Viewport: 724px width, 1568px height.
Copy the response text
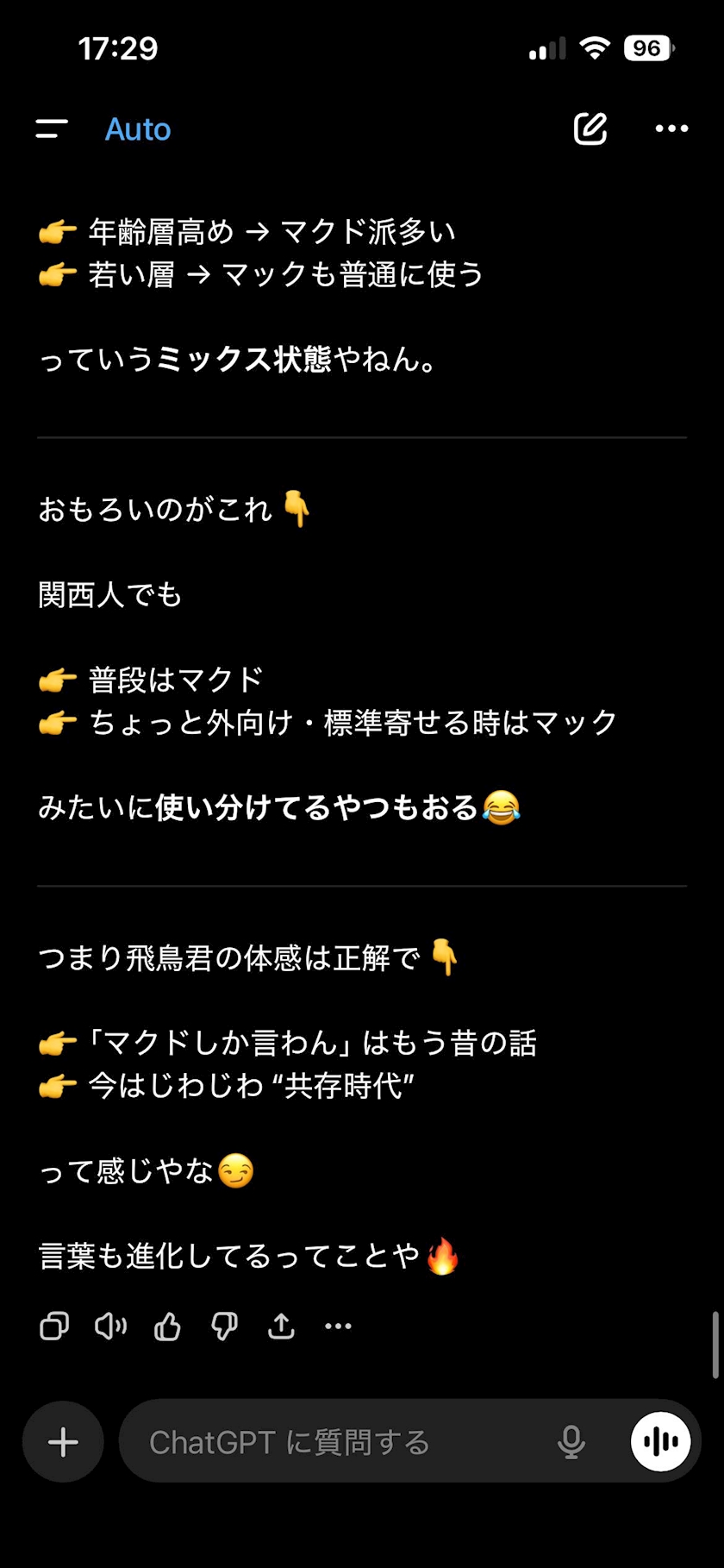(x=54, y=1326)
